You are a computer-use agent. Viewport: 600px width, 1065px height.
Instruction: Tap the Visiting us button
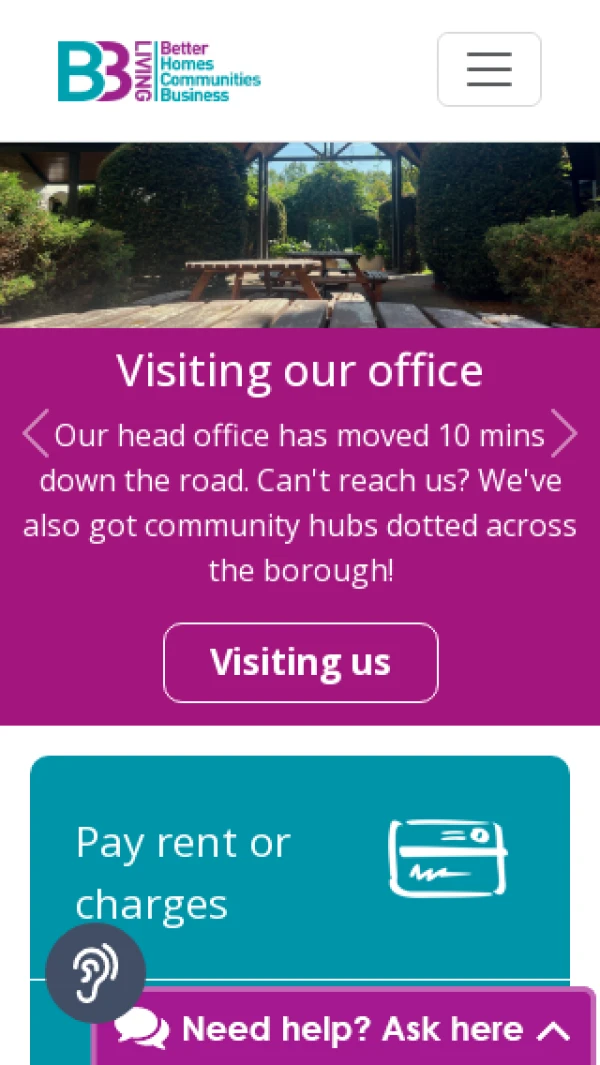coord(300,662)
